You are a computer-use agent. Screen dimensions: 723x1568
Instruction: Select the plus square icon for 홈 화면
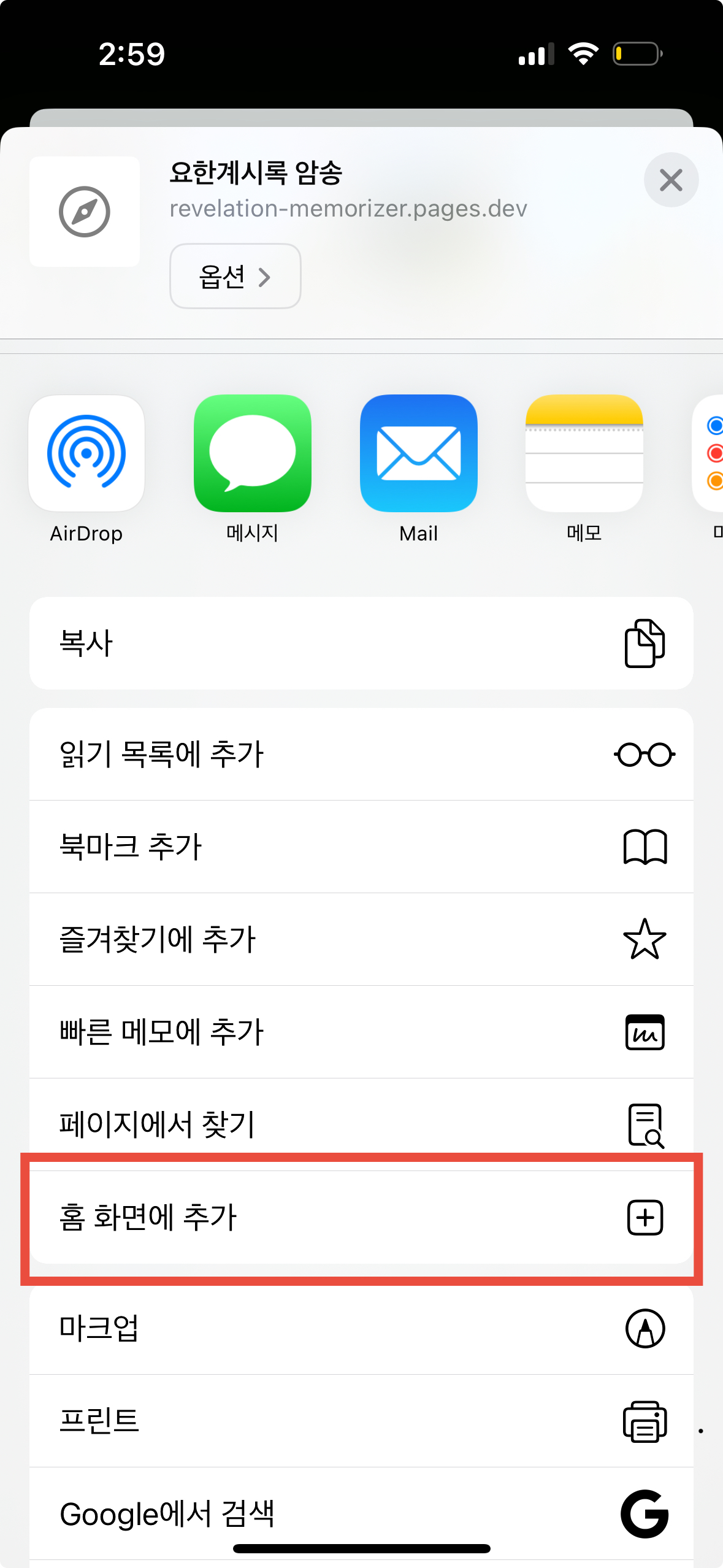(645, 1218)
